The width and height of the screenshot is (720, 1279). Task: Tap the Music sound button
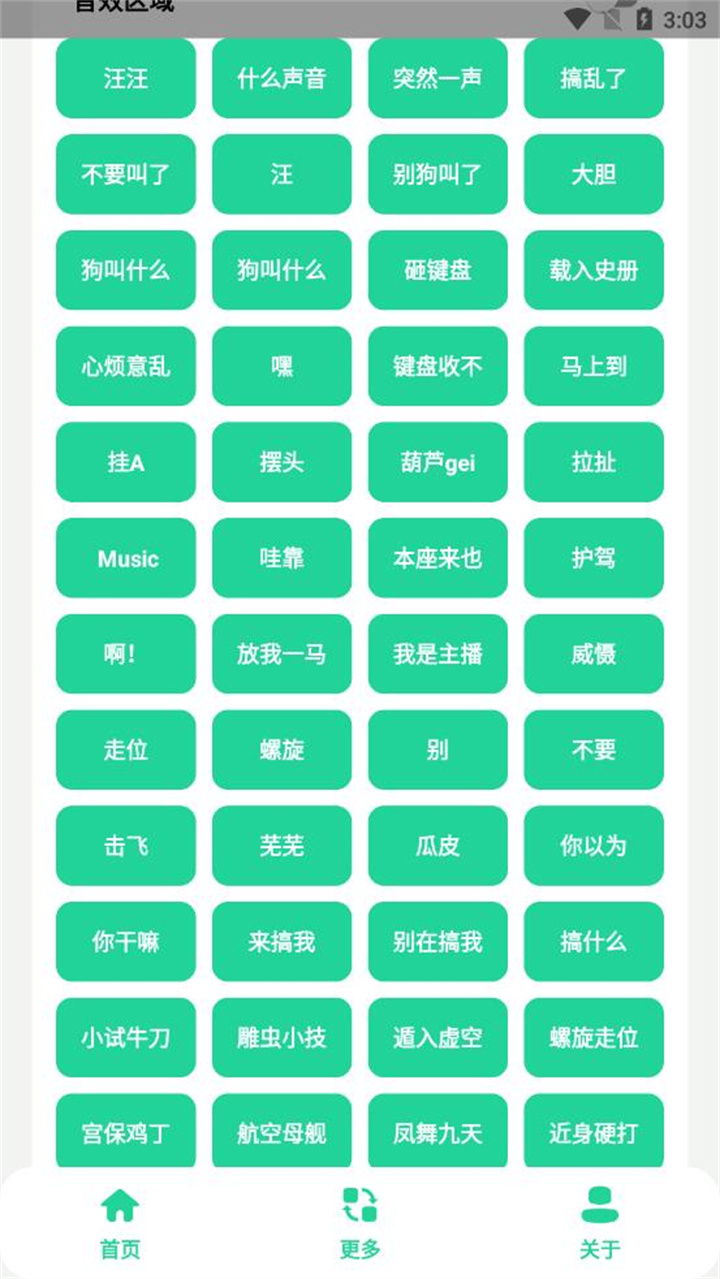[x=124, y=558]
